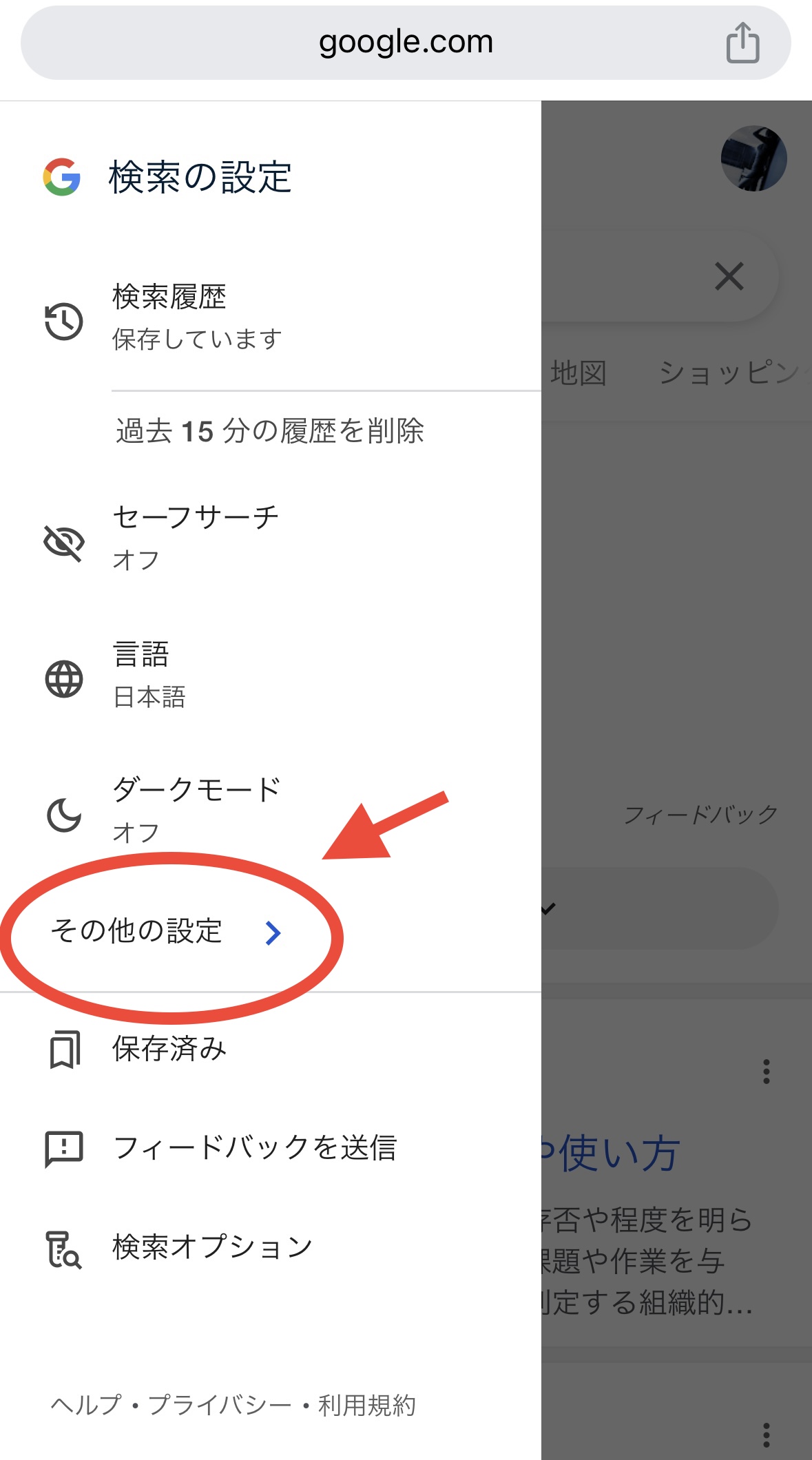Image resolution: width=812 pixels, height=1460 pixels.
Task: Clear search with the X button
Action: point(729,277)
